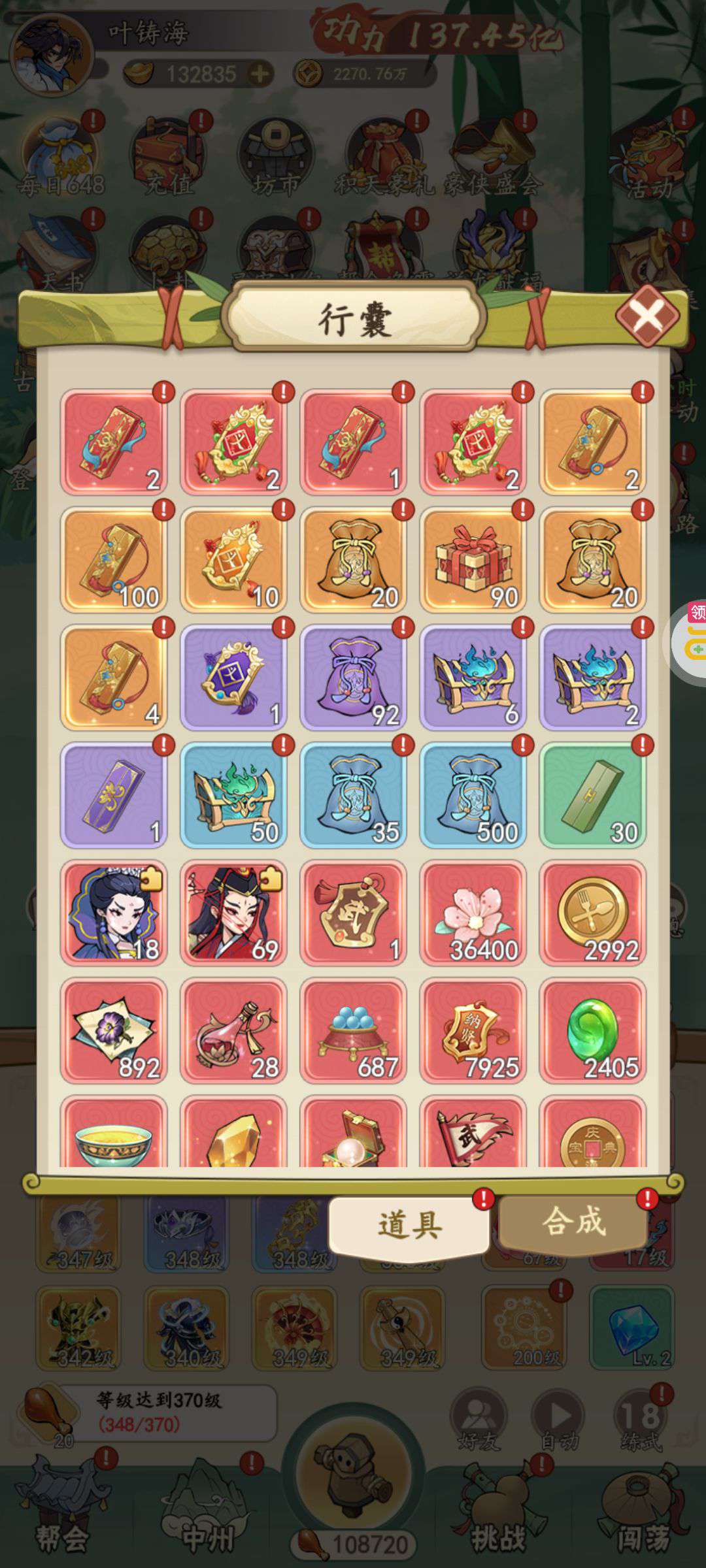Select the blue pouch with 500
This screenshot has height=1568, width=706.
473,794
